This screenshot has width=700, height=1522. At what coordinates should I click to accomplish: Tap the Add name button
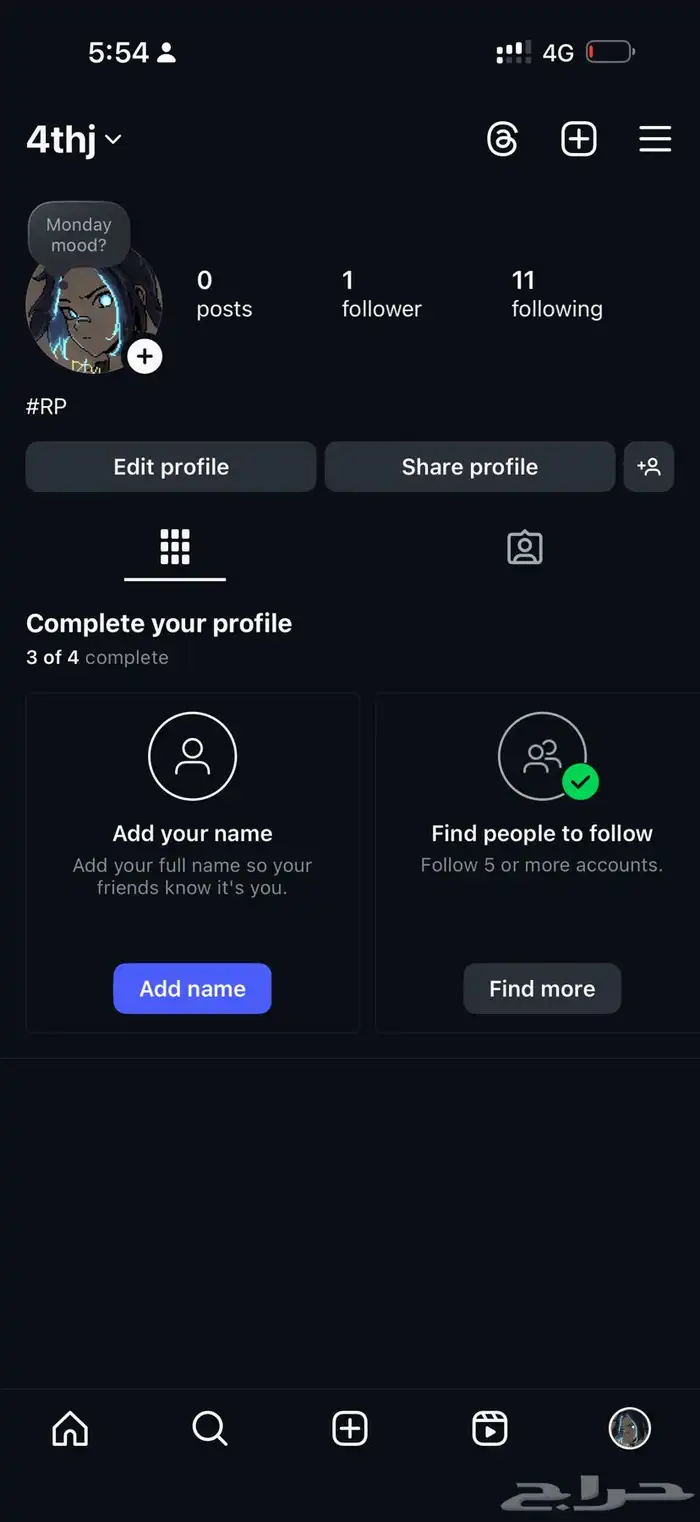click(x=192, y=988)
